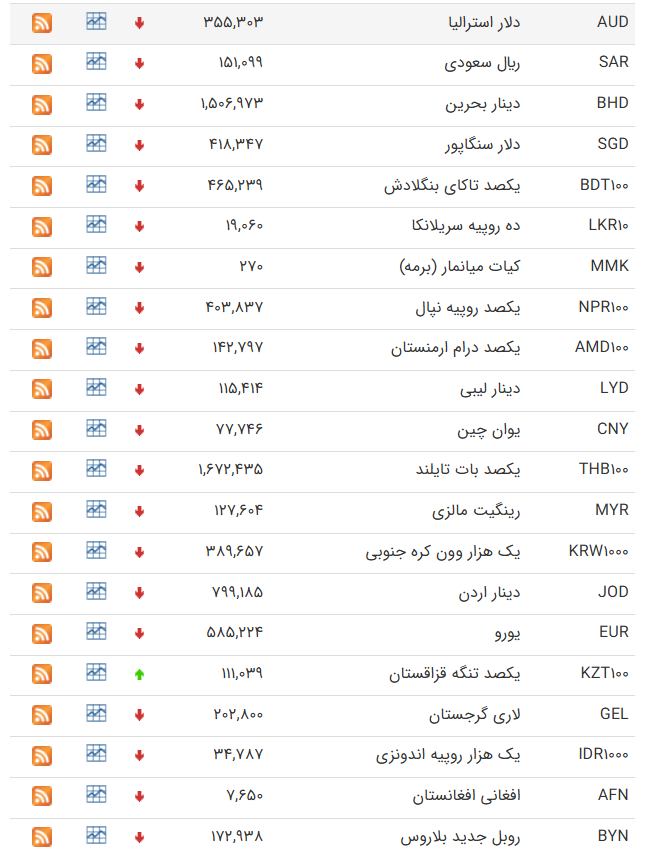The image size is (651, 857).
Task: Show the NPR100 rate chart
Action: tap(96, 305)
